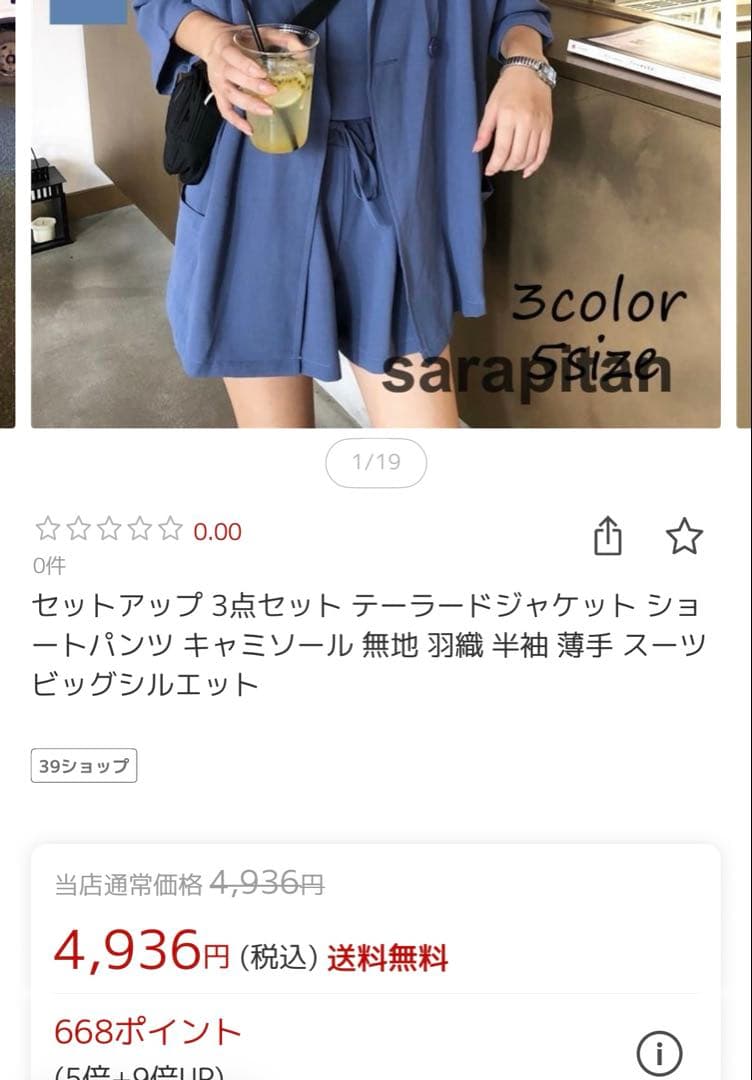This screenshot has width=752, height=1080.
Task: Tap the 1/19 image page indicator
Action: [x=376, y=462]
